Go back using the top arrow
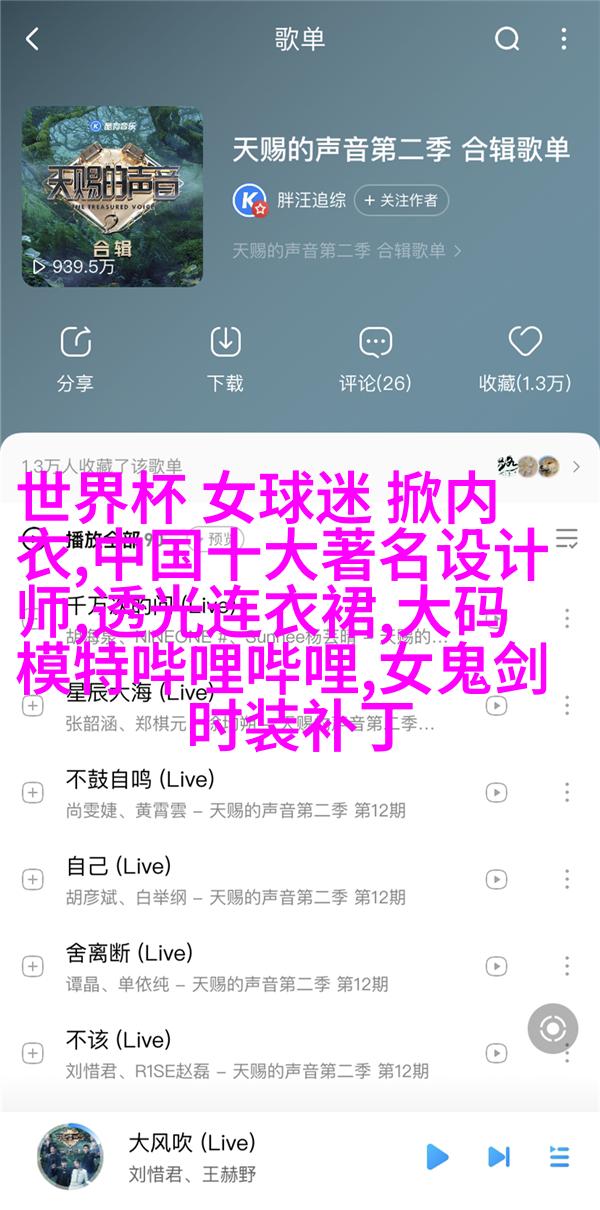The image size is (600, 1210). 32,40
